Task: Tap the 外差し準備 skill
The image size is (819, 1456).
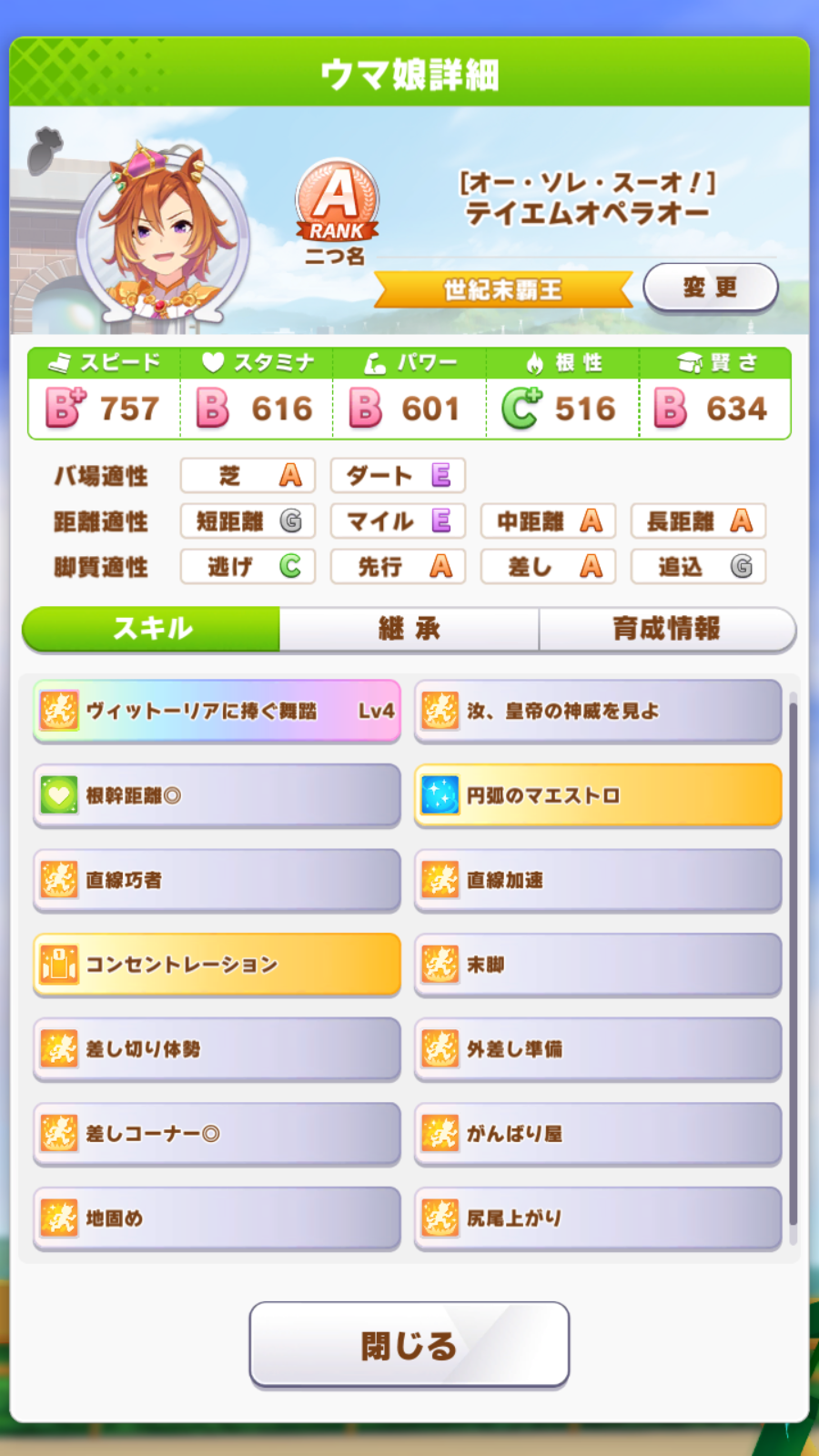Action: [x=598, y=1049]
